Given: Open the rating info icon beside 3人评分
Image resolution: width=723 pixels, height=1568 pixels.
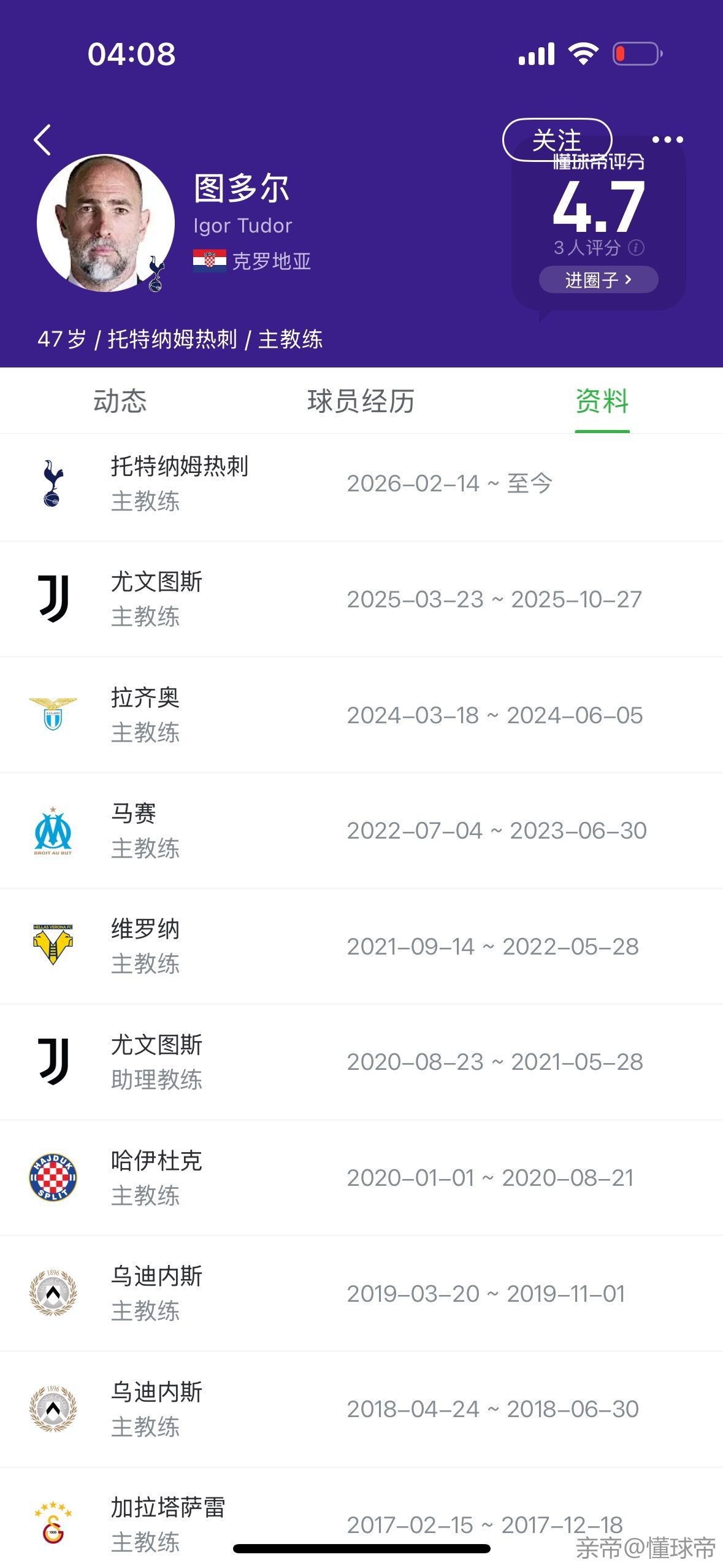Looking at the screenshot, I should click(x=637, y=248).
